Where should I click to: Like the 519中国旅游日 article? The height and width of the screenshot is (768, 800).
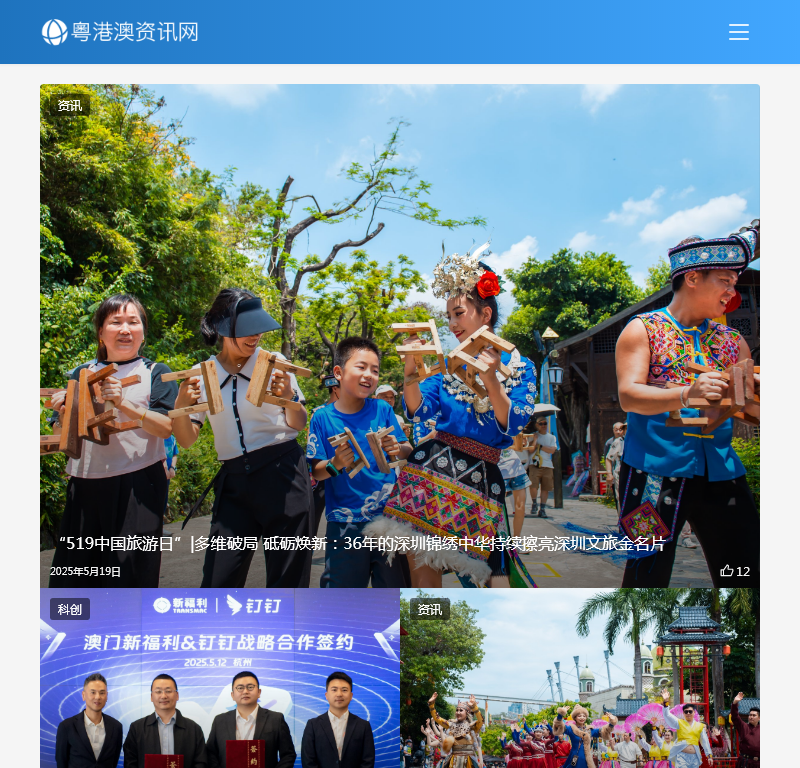pyautogui.click(x=735, y=571)
